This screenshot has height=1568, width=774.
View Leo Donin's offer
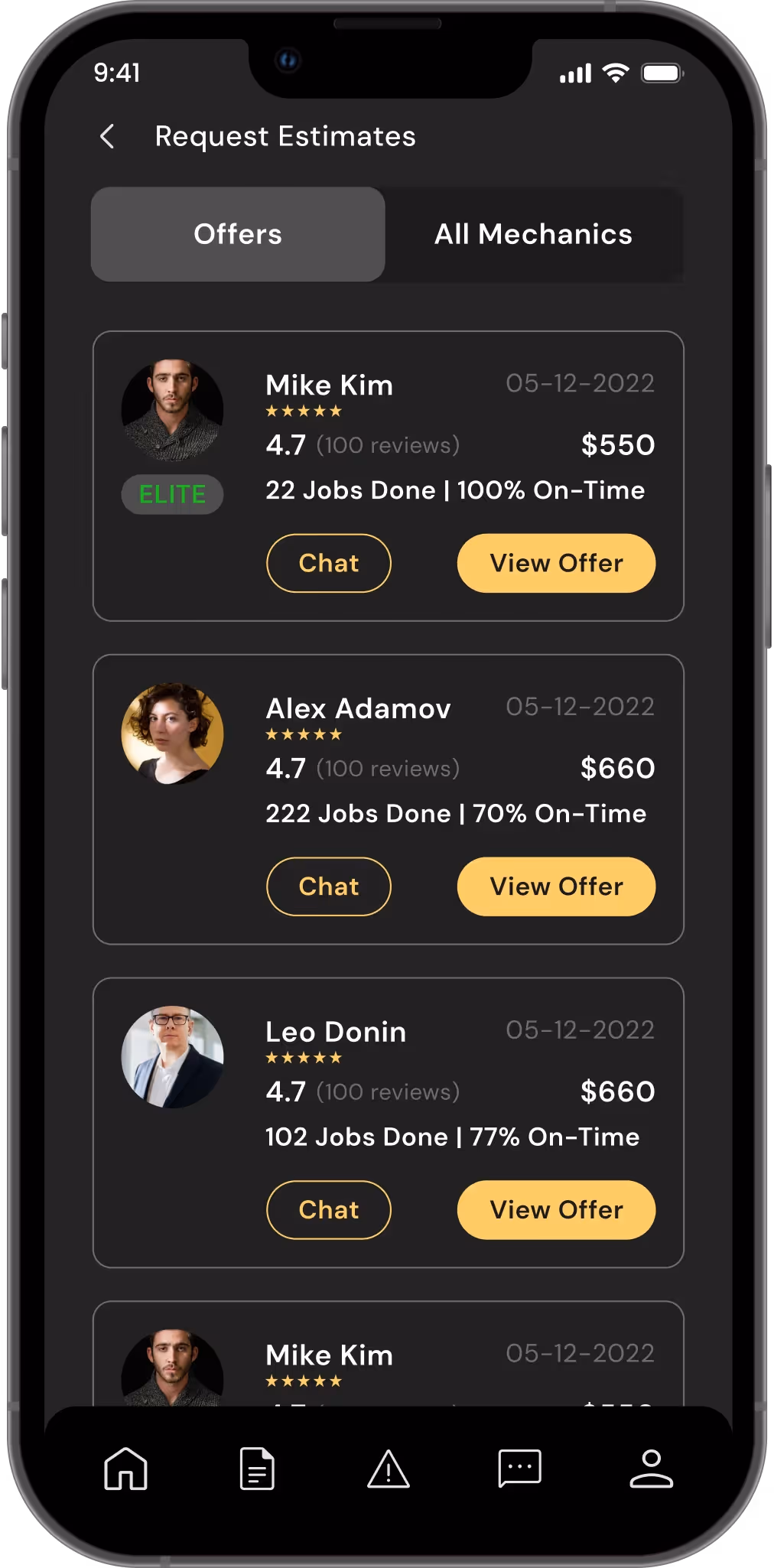click(556, 1210)
